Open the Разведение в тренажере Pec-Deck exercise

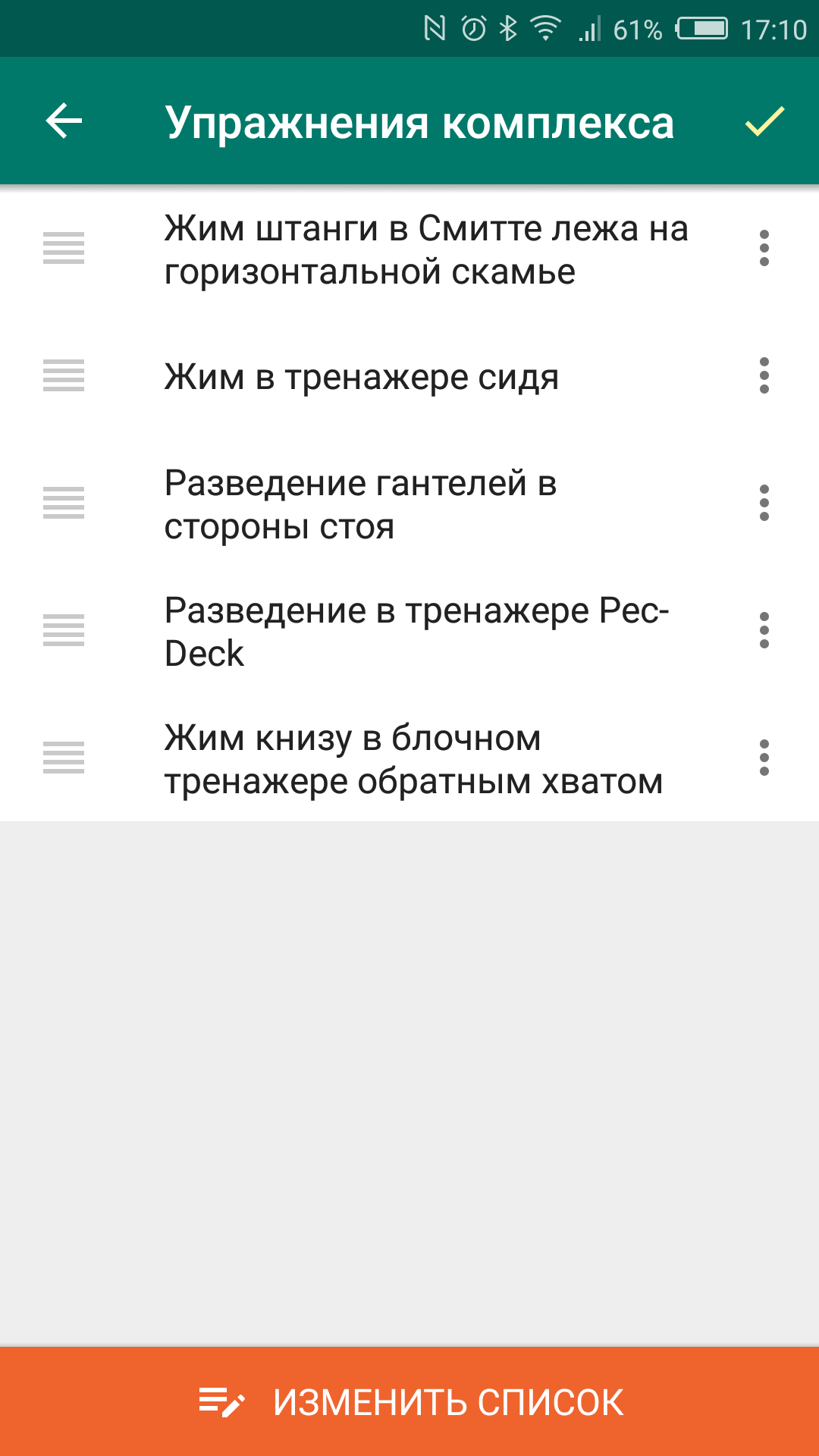coord(416,632)
